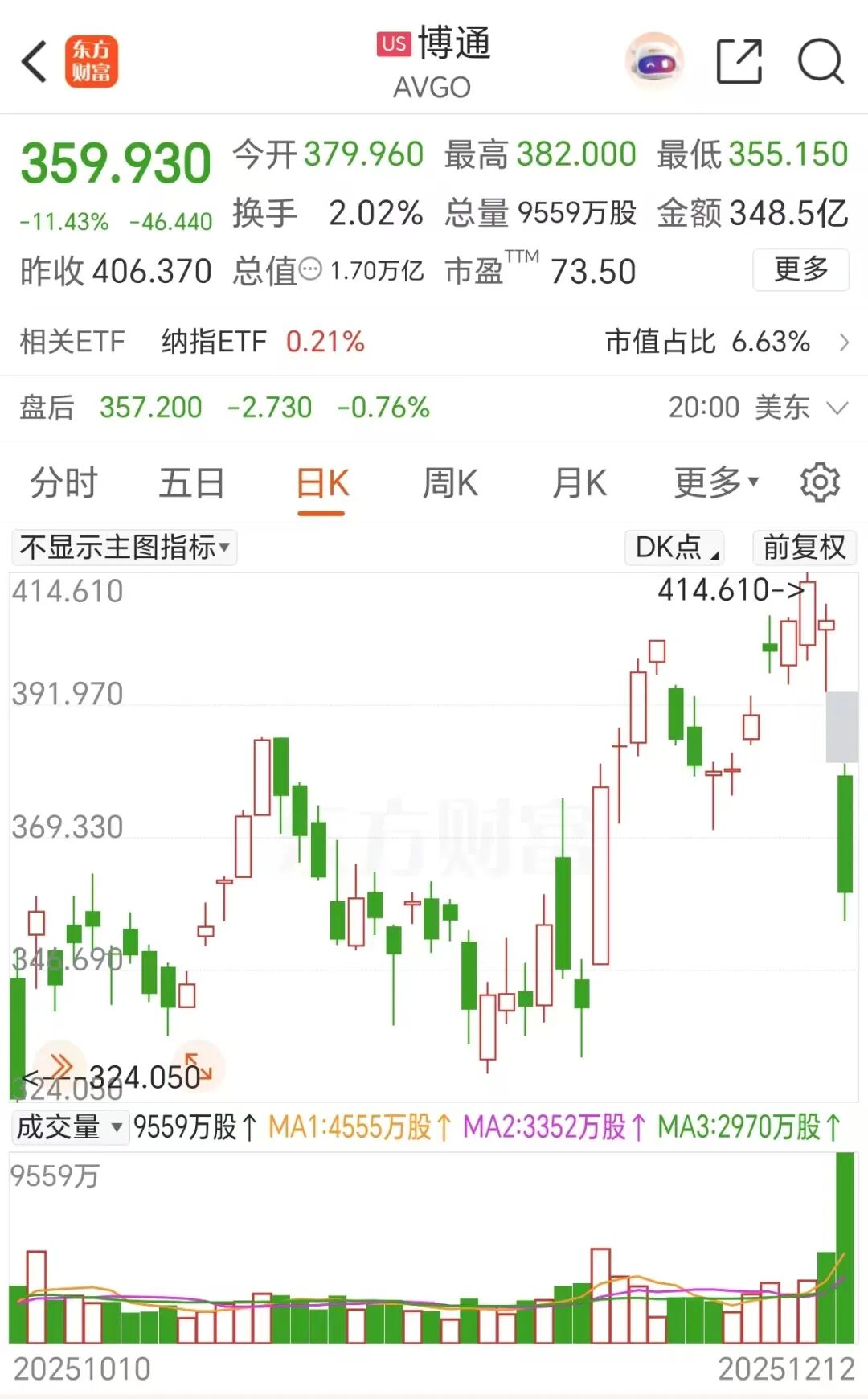Tap the DK点 button
Screen dimensions: 868x1399
(x=674, y=548)
